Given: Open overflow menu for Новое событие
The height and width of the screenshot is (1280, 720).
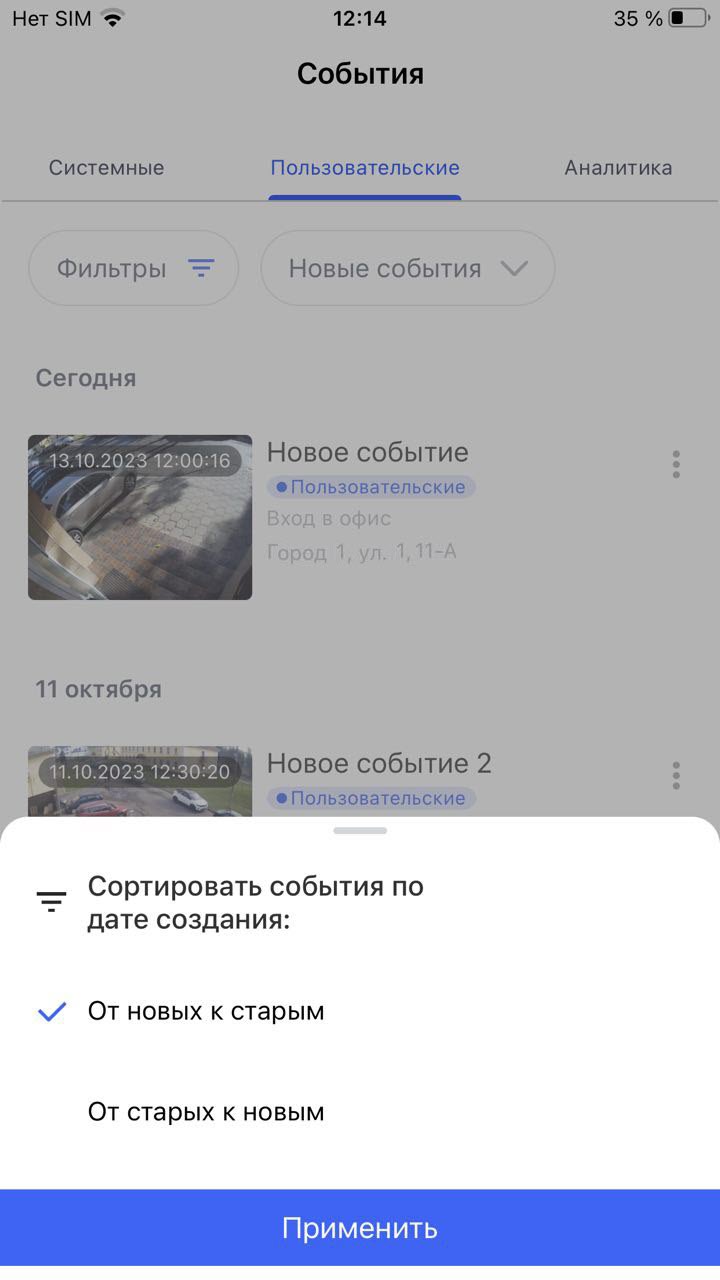Looking at the screenshot, I should click(x=676, y=464).
